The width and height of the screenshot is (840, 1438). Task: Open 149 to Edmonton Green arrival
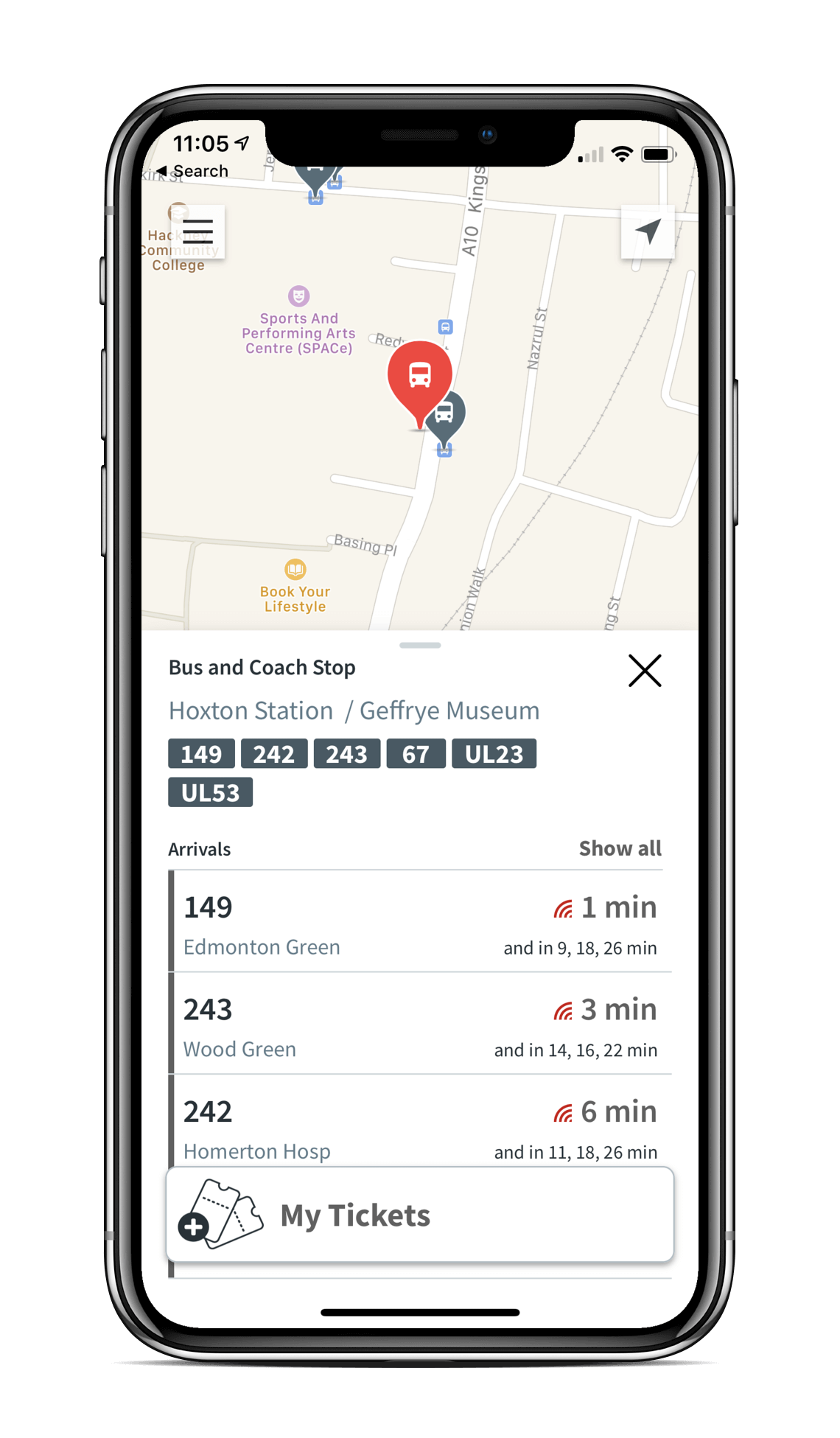coord(420,921)
